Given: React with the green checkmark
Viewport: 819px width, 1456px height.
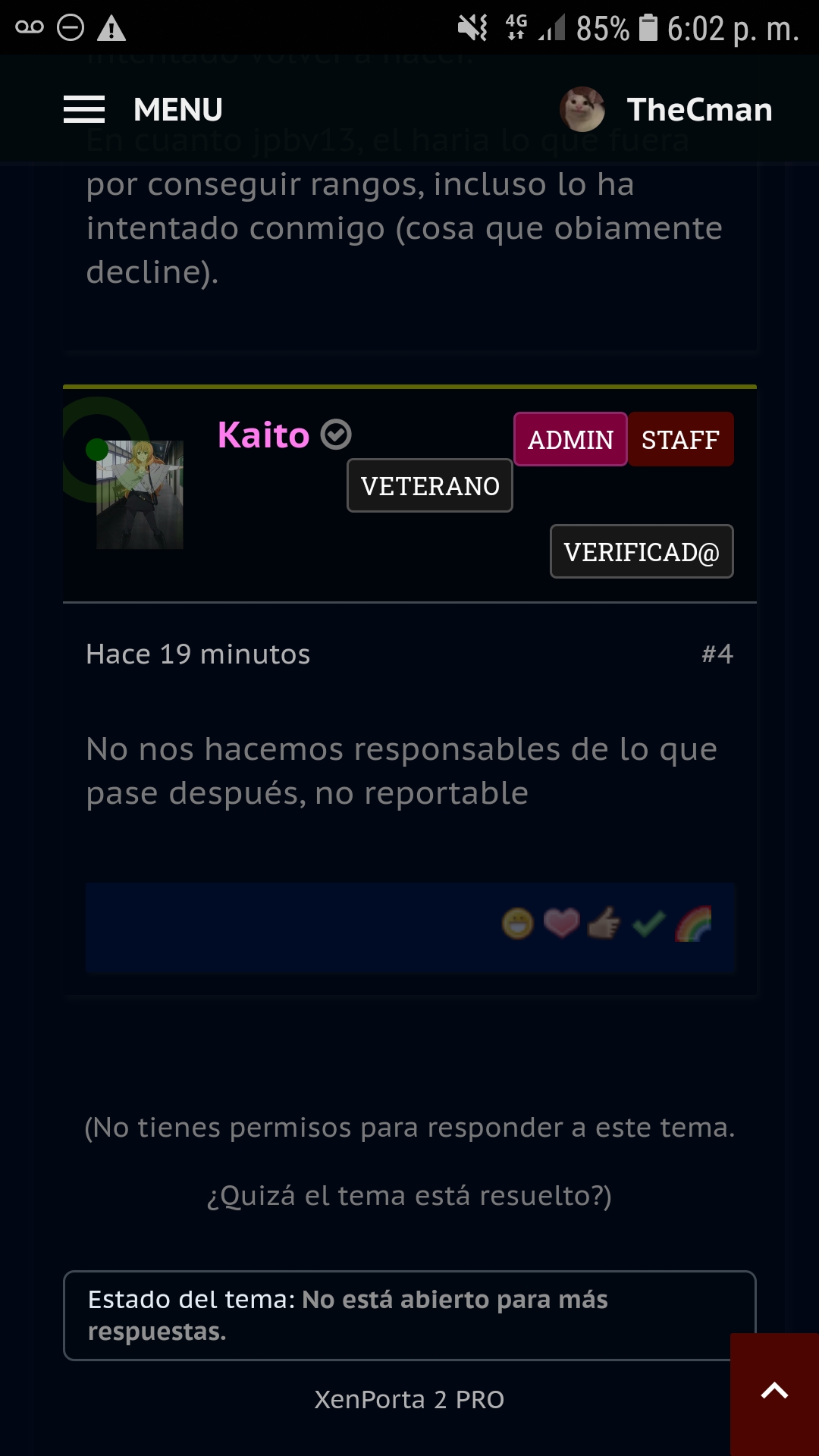Looking at the screenshot, I should pos(648,924).
